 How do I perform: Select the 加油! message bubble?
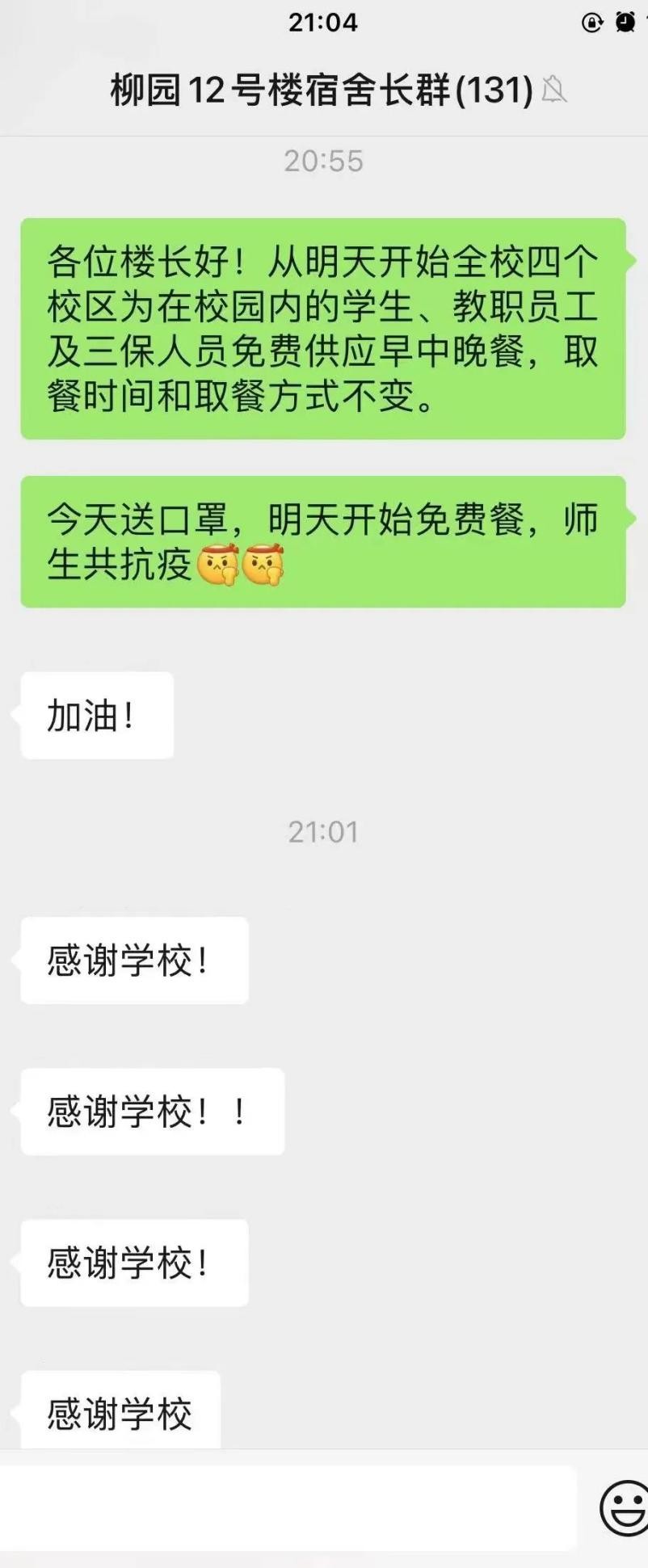[x=95, y=714]
